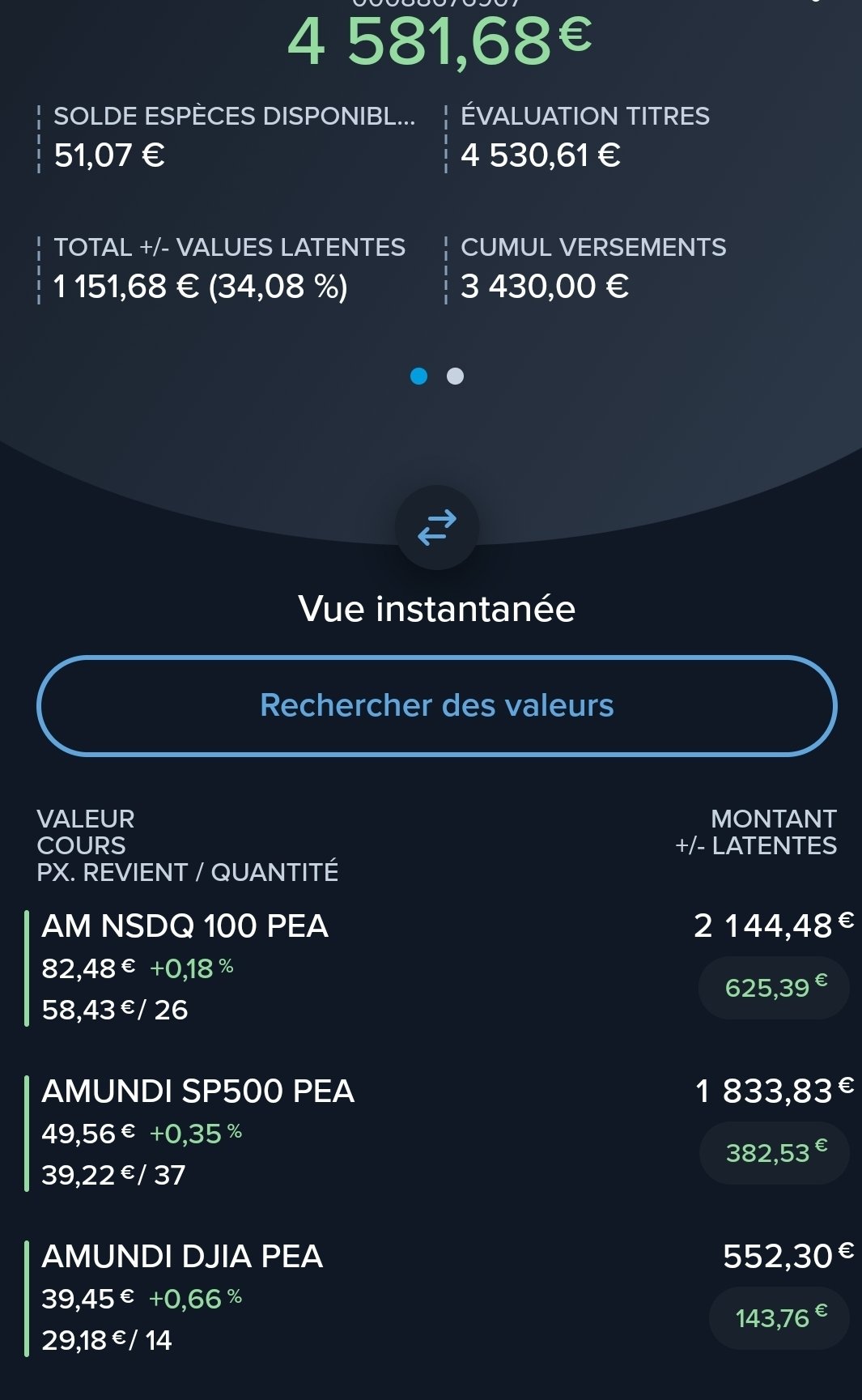Viewport: 862px width, 1400px height.
Task: Tap Rechercher des valeurs button
Action: (437, 705)
